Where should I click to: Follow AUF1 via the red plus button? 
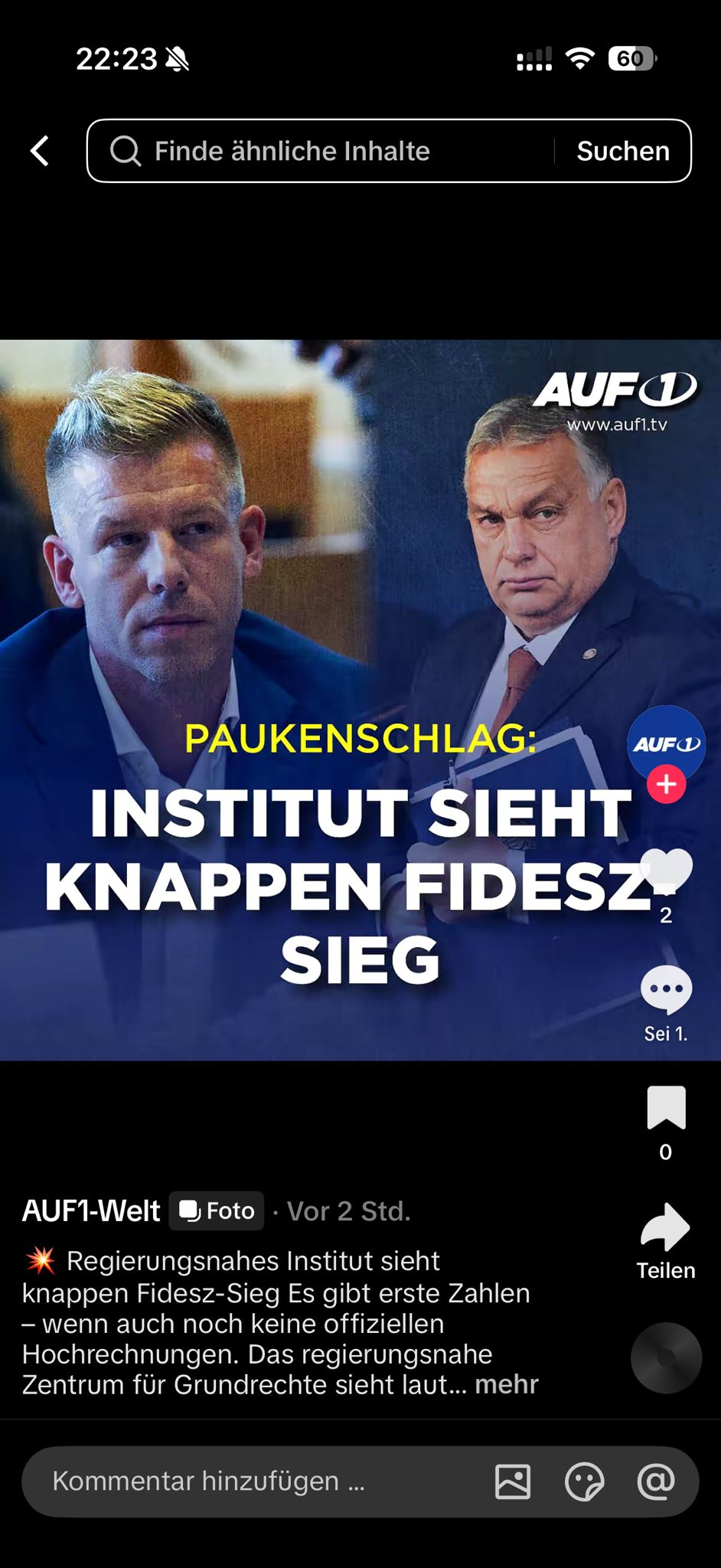(666, 784)
